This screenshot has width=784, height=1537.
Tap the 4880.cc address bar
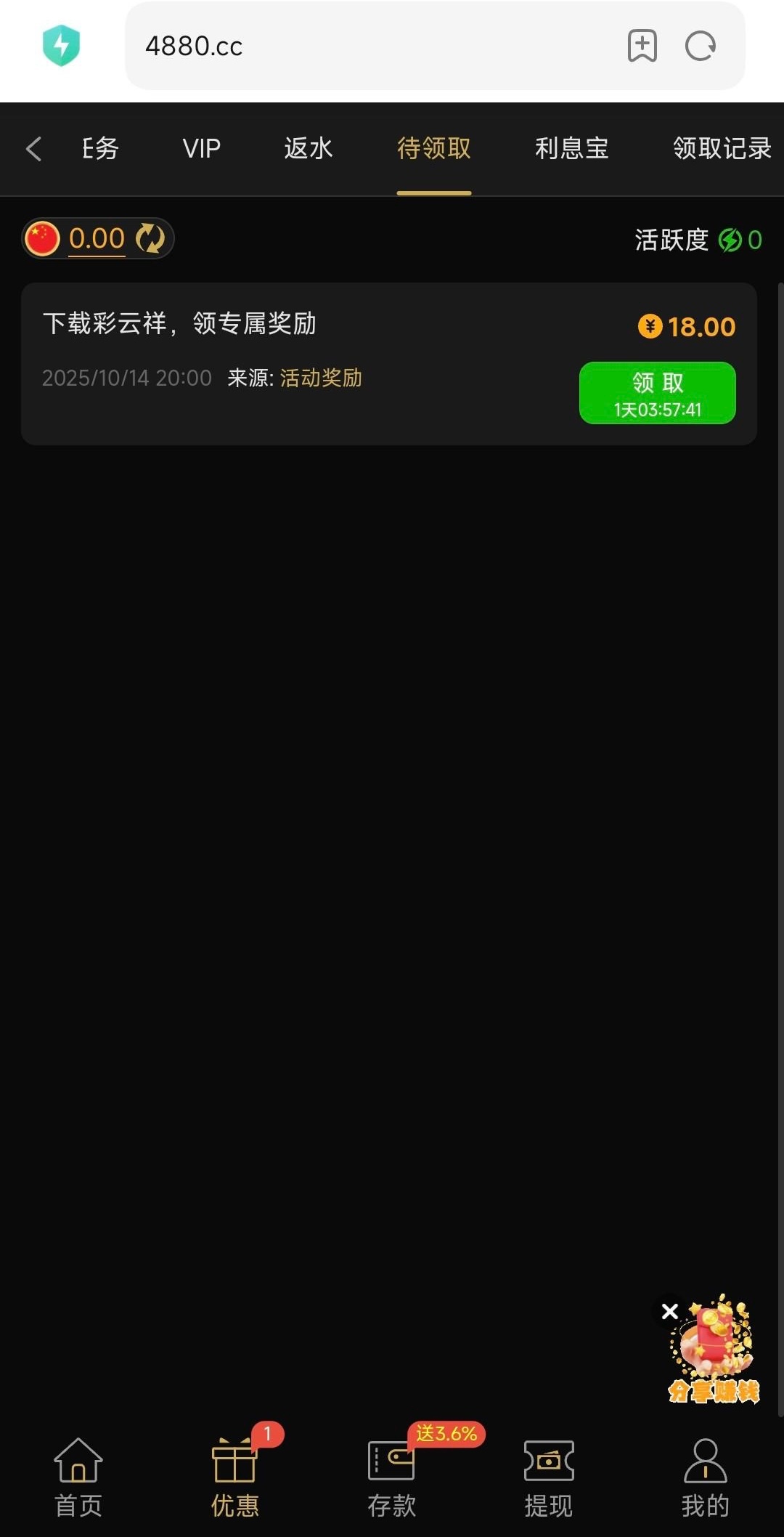click(x=363, y=46)
